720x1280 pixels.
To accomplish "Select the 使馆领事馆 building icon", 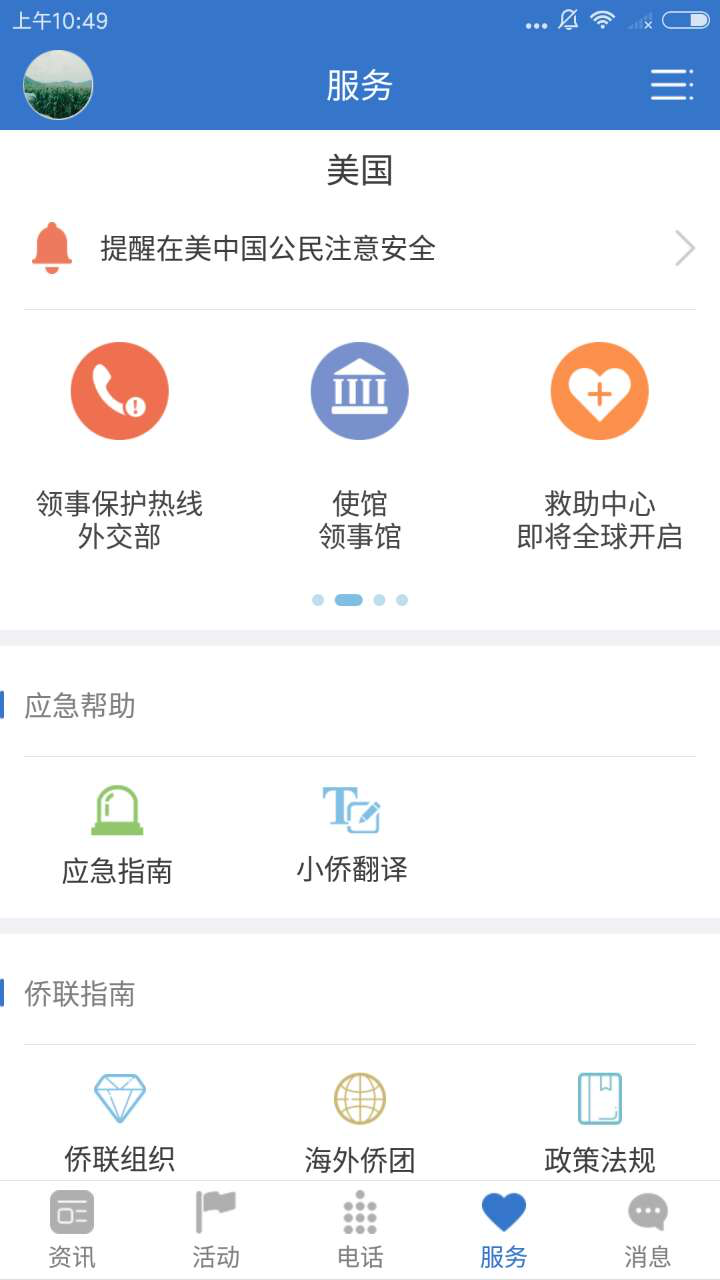I will pos(360,390).
